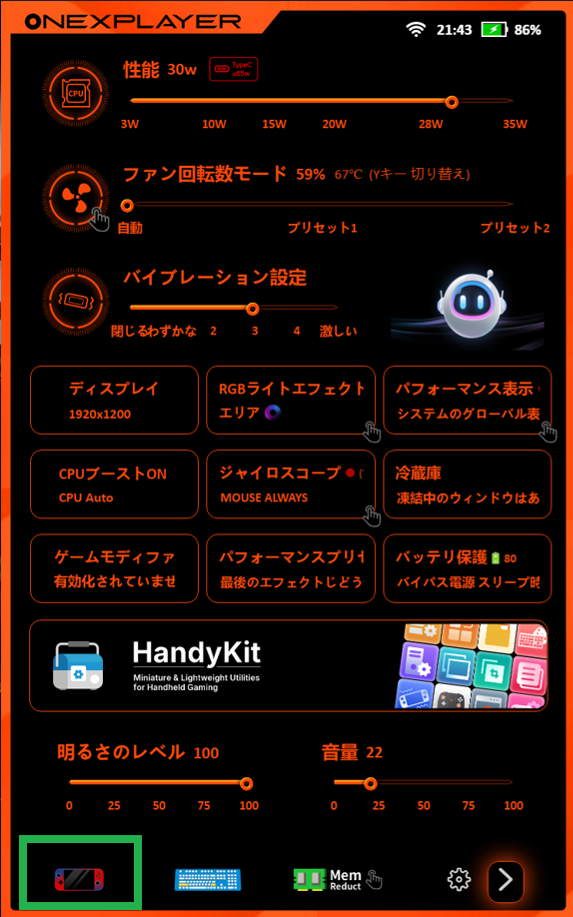Open パフォーマンスプリセット tile
573x917 pixels.
(x=291, y=568)
